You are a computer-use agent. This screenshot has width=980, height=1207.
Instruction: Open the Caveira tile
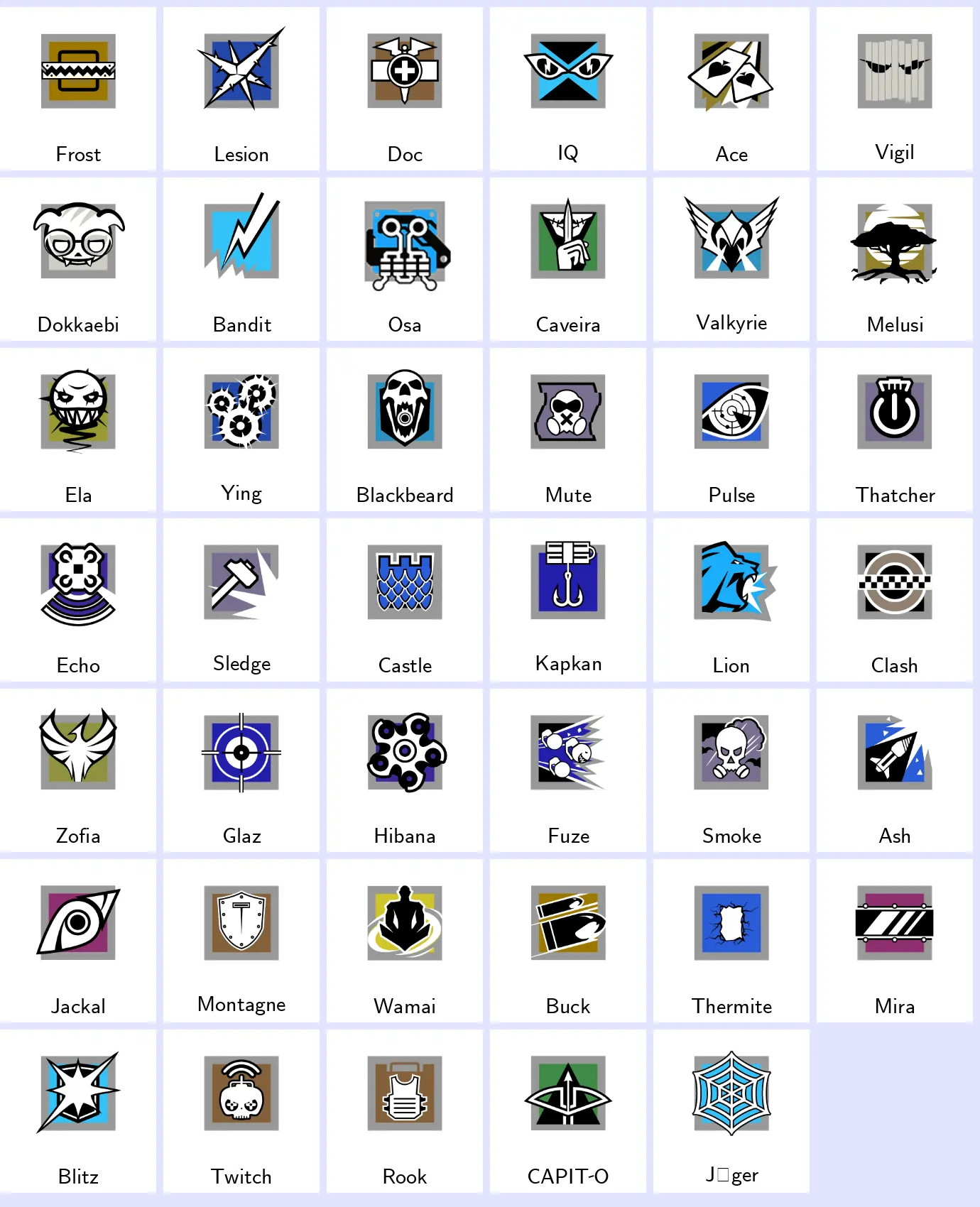point(568,259)
